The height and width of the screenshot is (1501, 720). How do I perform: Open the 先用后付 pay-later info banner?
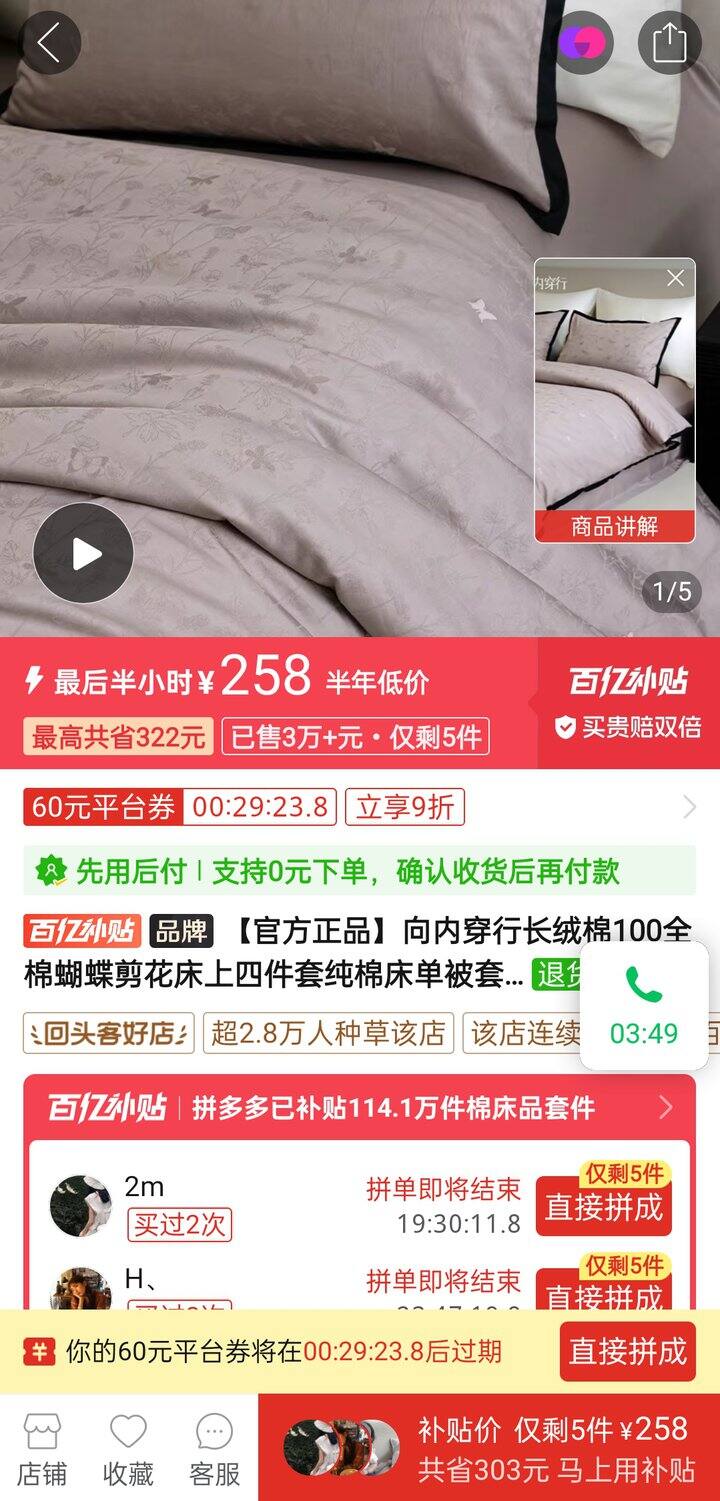359,871
